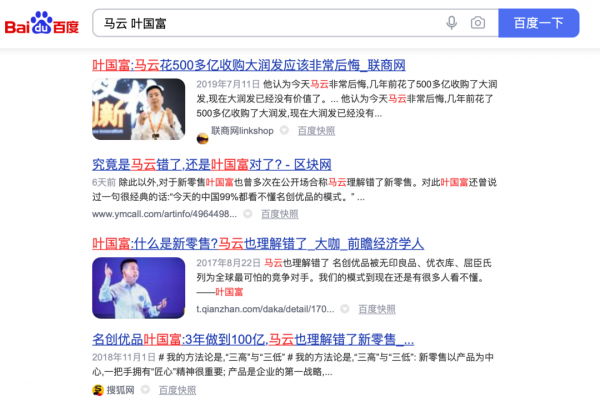Screen dimensions: 600x407
Task: Start voice search with the microphone icon
Action: (452, 23)
